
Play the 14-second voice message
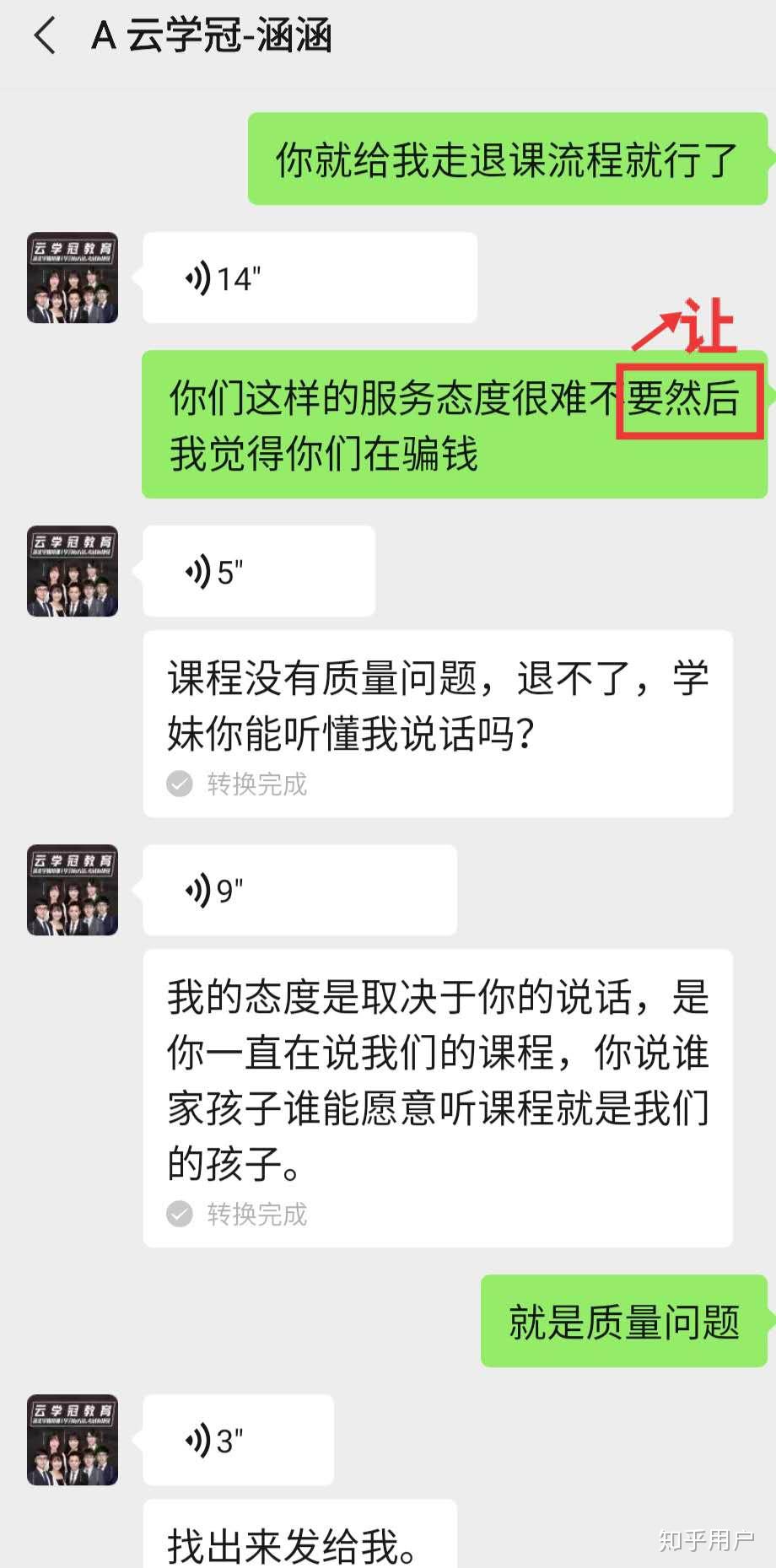(309, 278)
